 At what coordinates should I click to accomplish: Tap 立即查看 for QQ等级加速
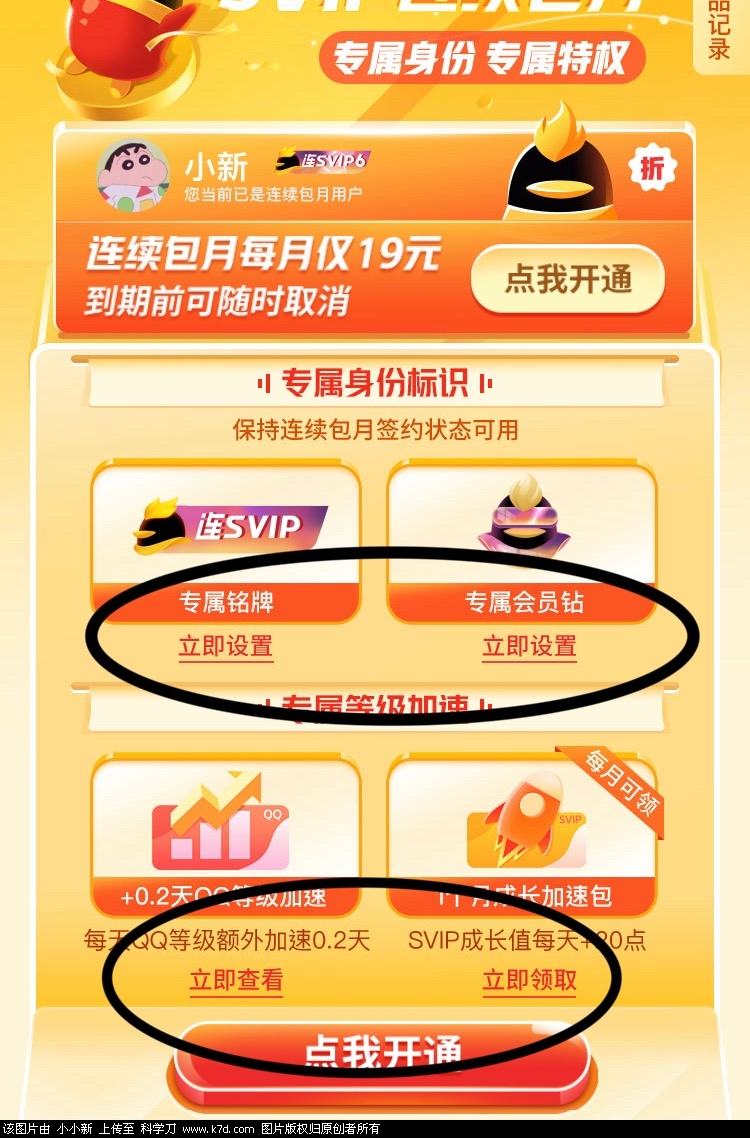tap(236, 980)
